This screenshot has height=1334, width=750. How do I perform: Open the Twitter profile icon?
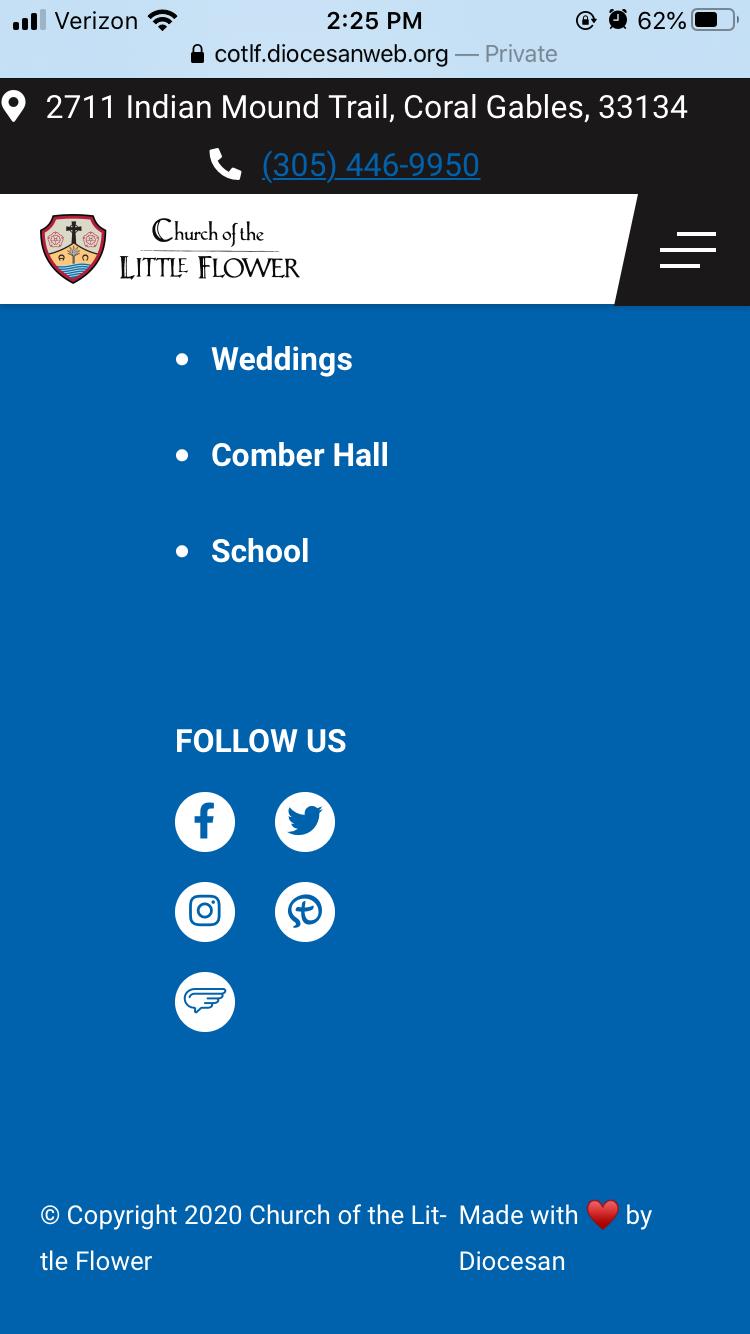pyautogui.click(x=305, y=822)
